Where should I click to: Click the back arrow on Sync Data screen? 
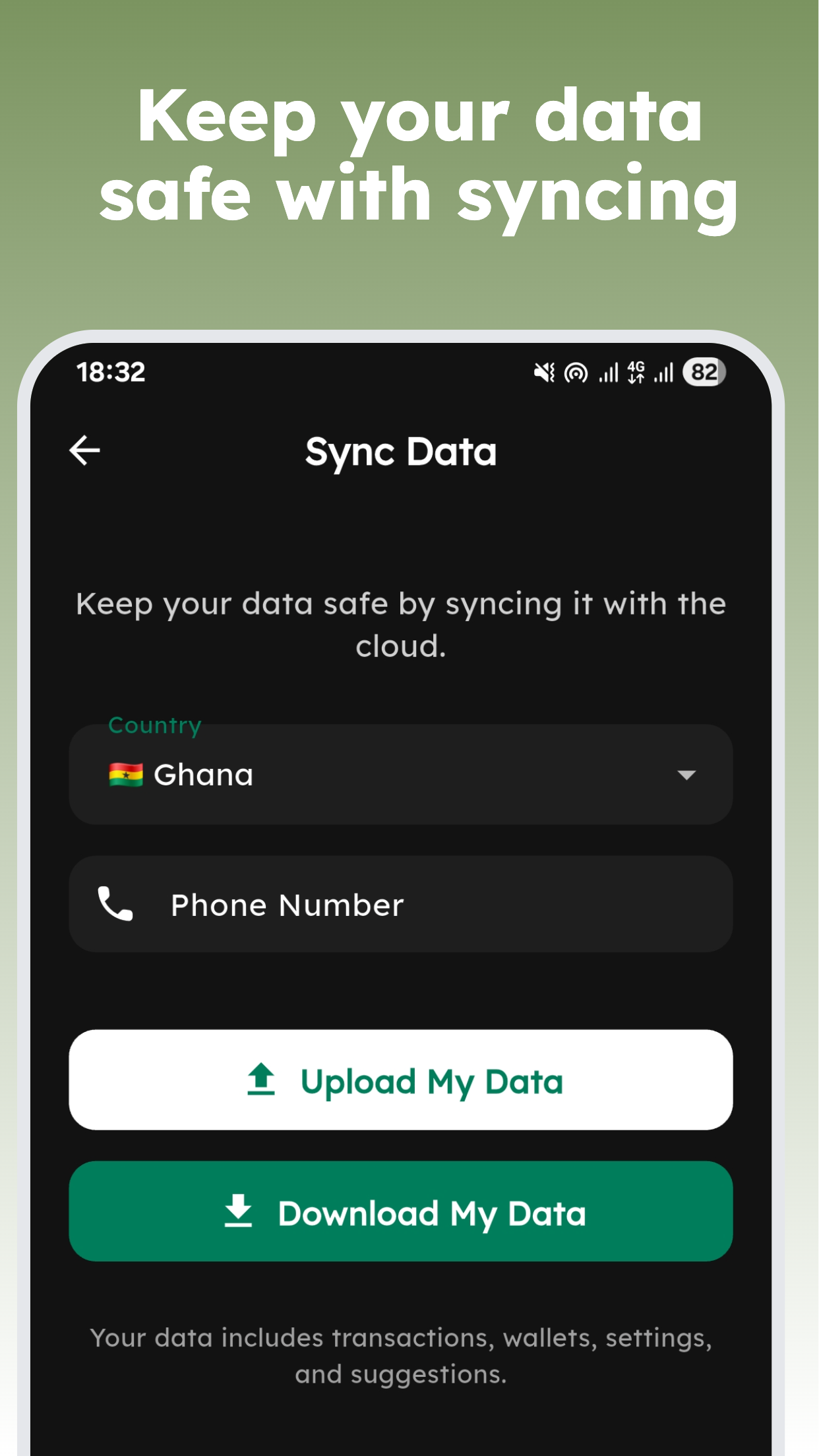point(84,451)
